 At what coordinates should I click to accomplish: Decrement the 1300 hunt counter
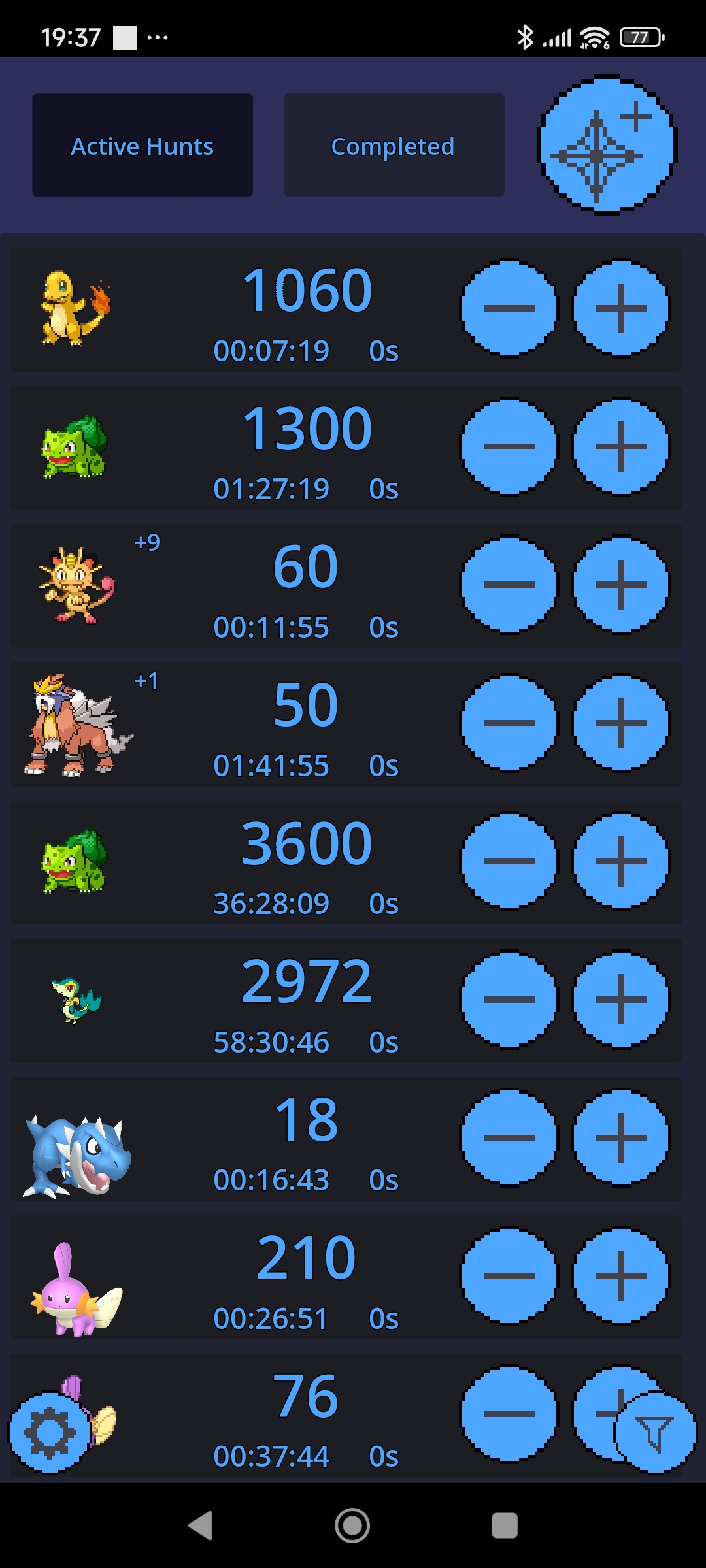point(509,448)
